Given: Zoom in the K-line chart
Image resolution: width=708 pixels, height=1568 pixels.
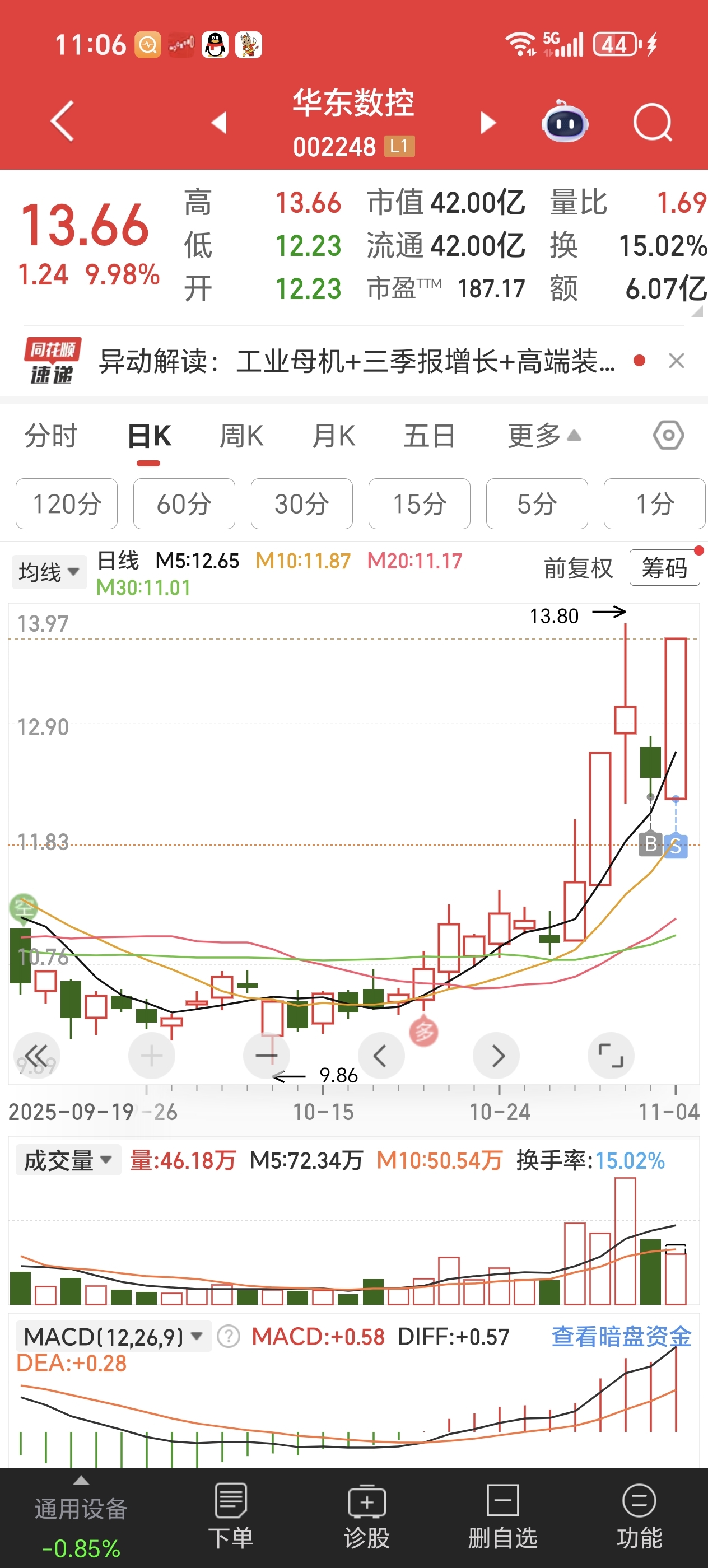Looking at the screenshot, I should pos(152,1056).
